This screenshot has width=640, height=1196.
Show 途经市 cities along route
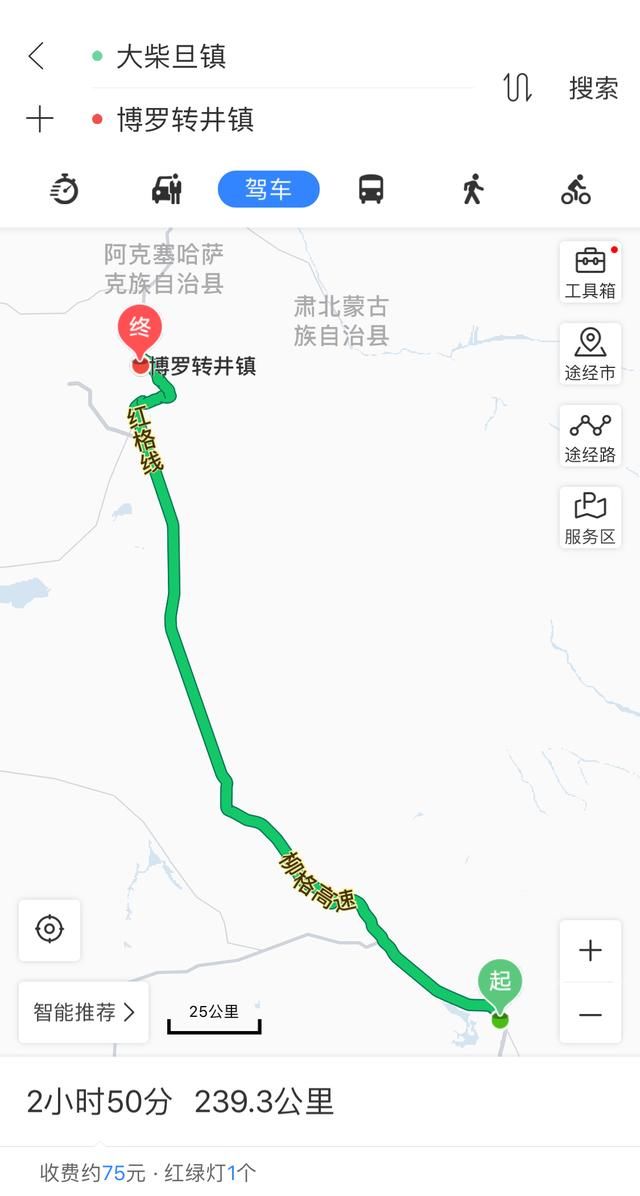[590, 354]
